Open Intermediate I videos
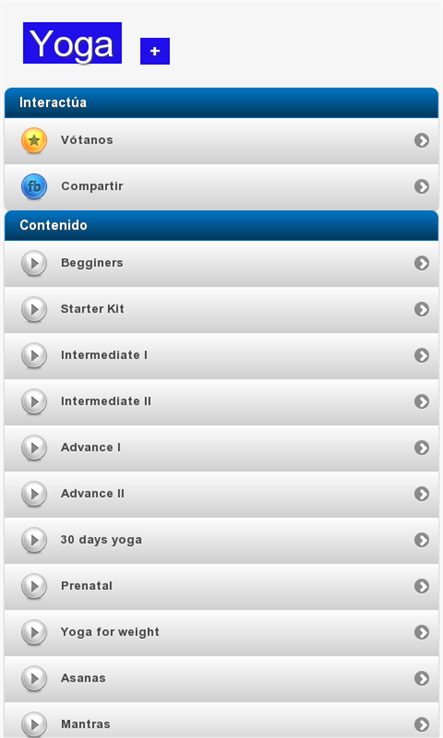Screen dimensions: 443x738 [x=221, y=356]
